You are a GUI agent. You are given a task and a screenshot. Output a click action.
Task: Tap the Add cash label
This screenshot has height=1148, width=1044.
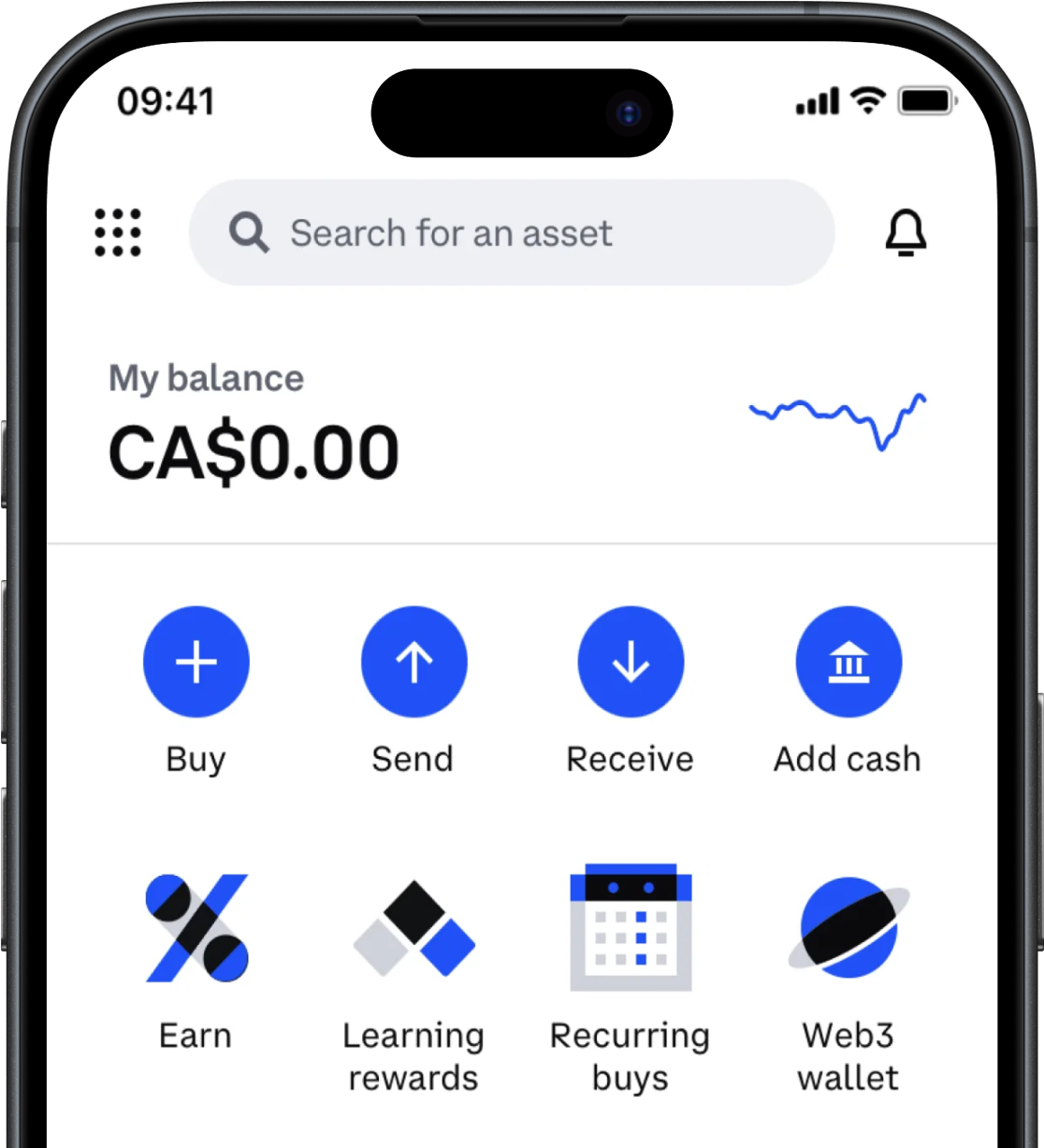847,760
